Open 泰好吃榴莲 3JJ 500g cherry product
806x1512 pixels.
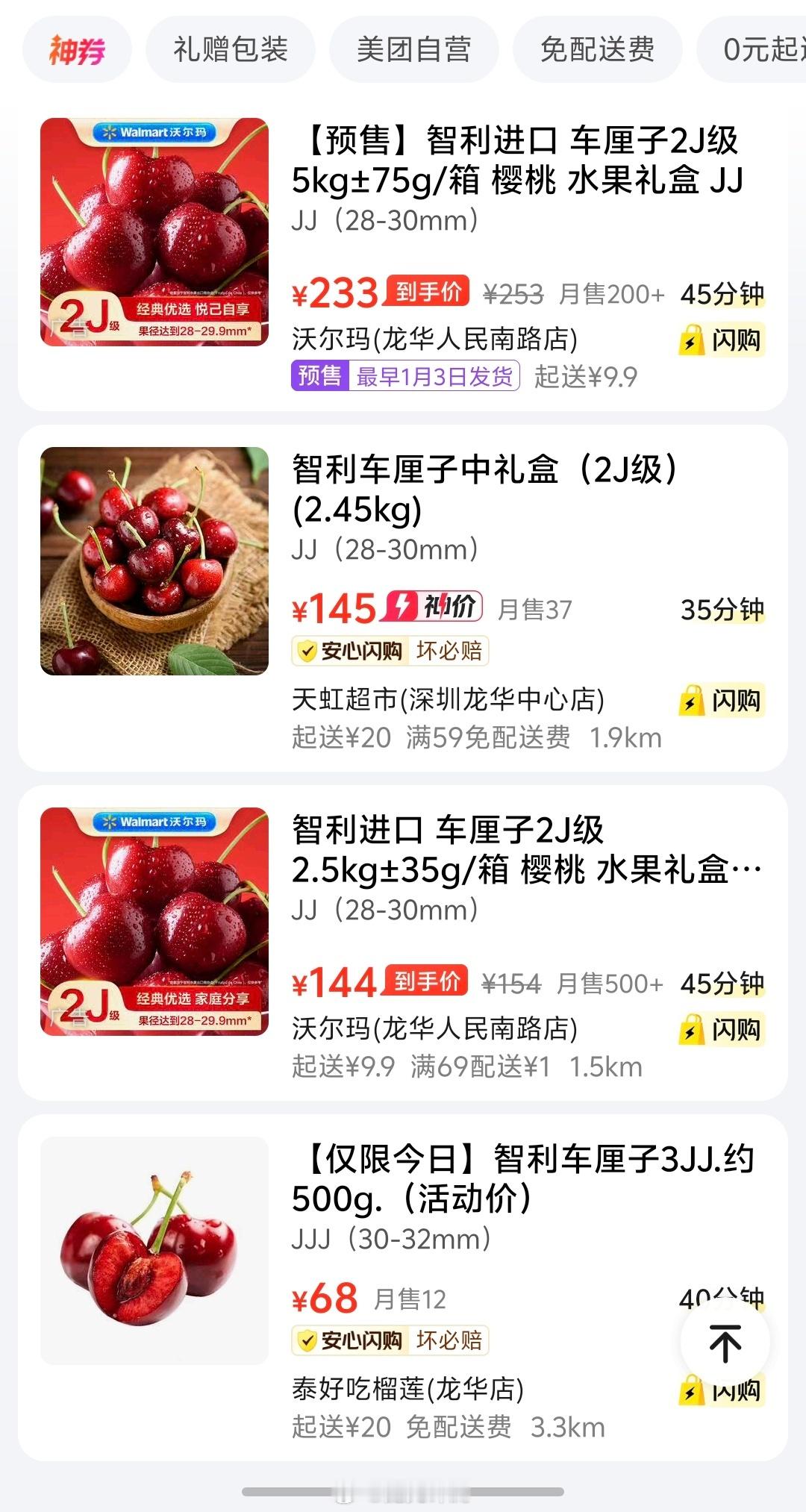(522, 1179)
